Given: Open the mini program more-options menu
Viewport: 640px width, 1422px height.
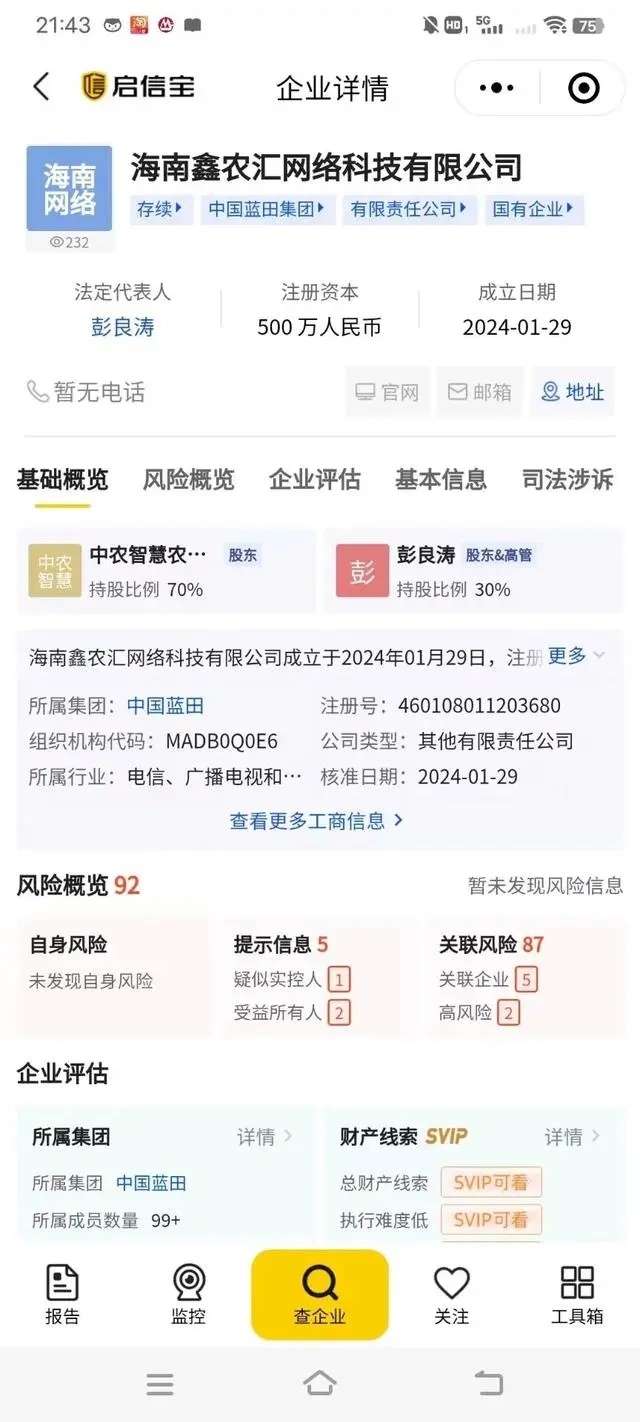Looking at the screenshot, I should pyautogui.click(x=497, y=88).
